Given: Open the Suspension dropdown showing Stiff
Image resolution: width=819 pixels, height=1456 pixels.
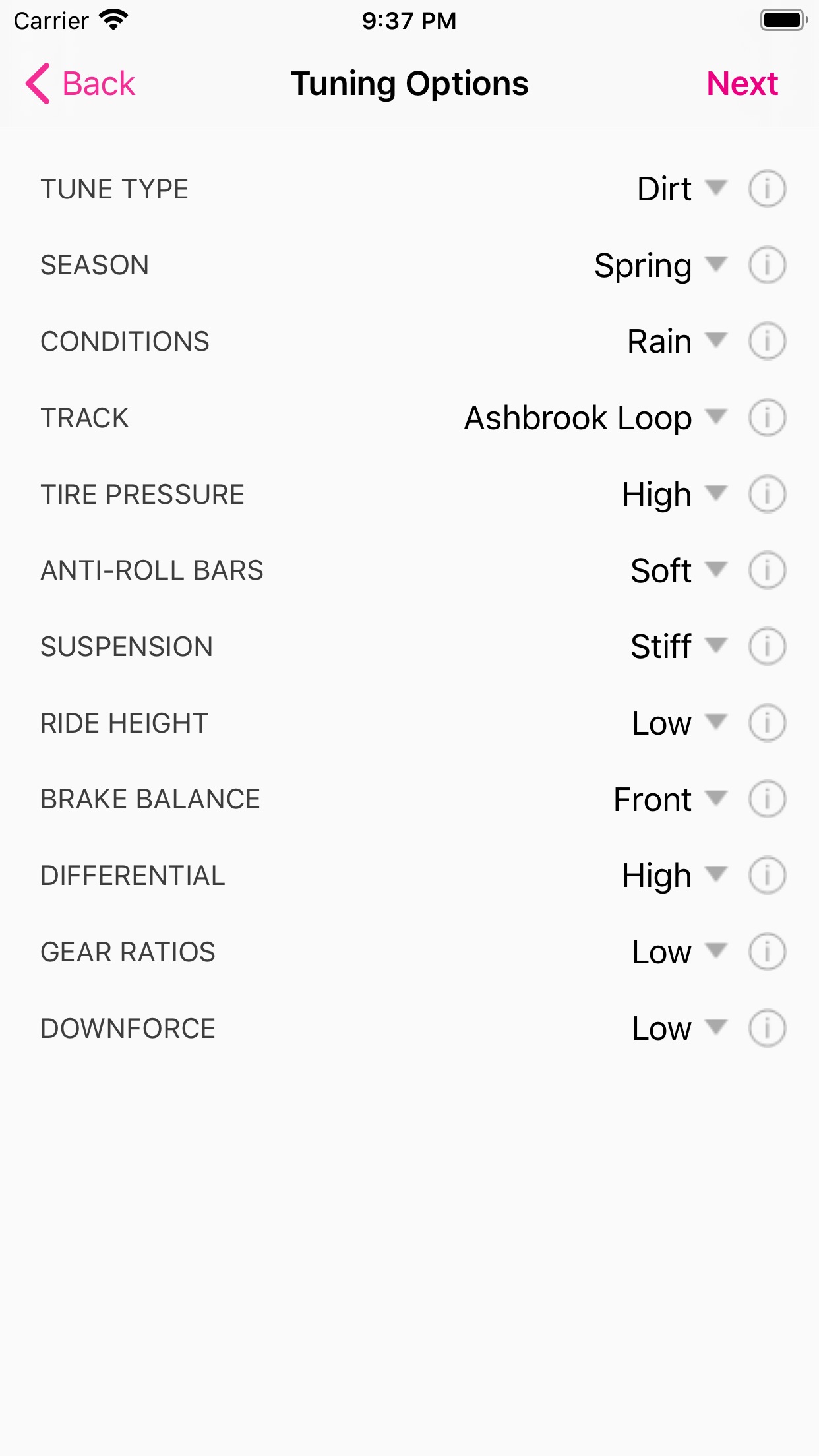Looking at the screenshot, I should coord(679,647).
